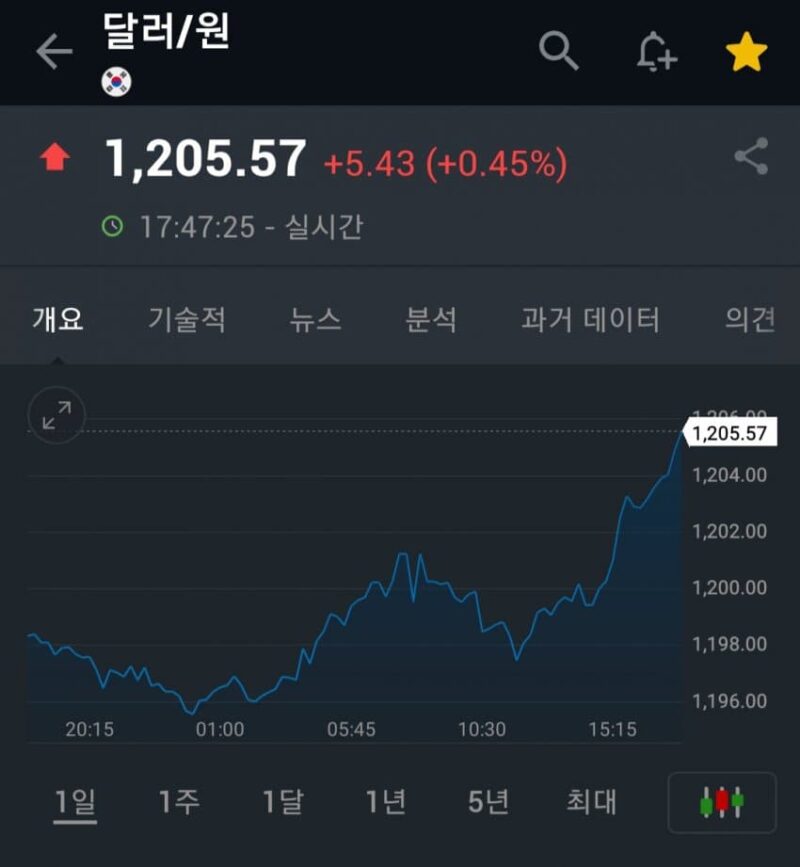Switch to the 뉴스 tab

[315, 320]
